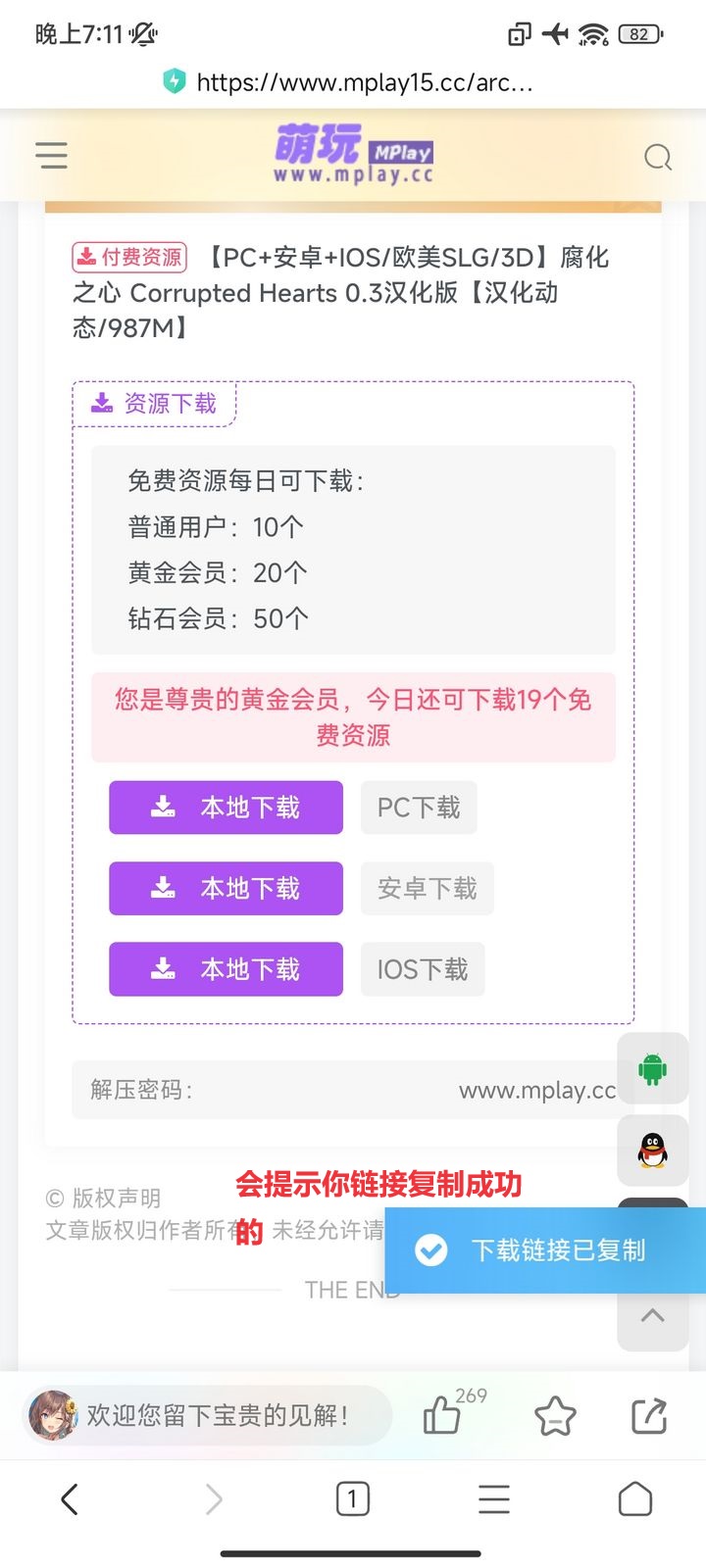Tap 本地下载 next to IOS下载
The image size is (706, 1568).
coord(226,969)
